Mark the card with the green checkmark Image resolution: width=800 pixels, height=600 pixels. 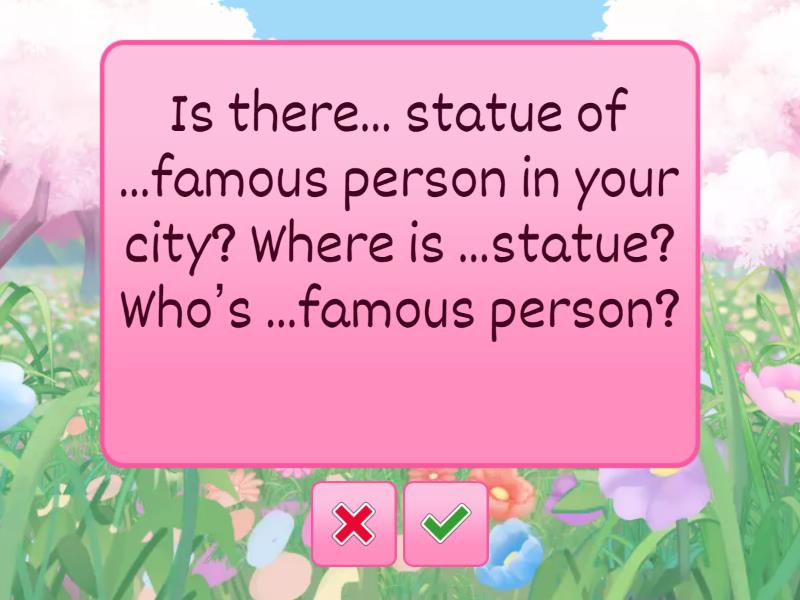point(446,523)
